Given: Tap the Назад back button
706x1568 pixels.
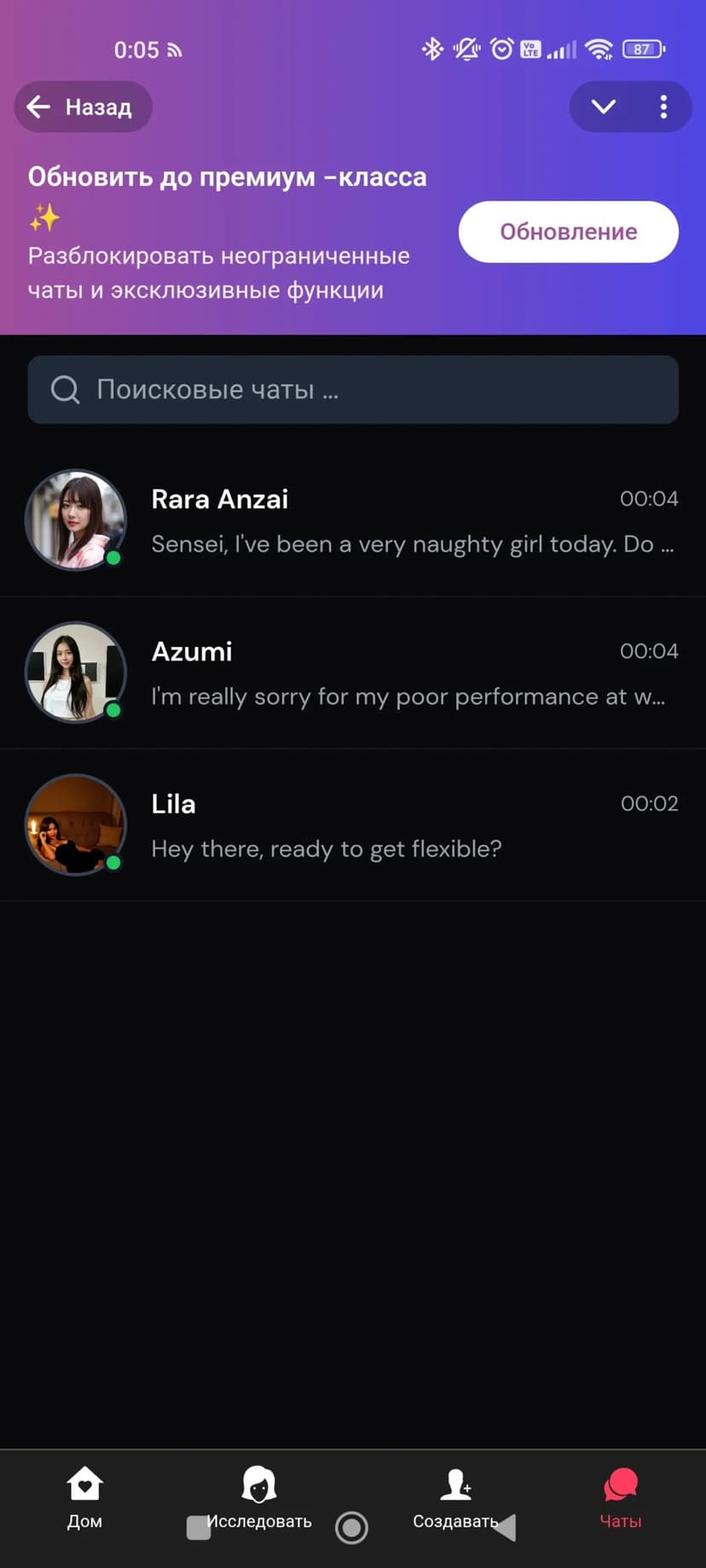Looking at the screenshot, I should pos(83,107).
